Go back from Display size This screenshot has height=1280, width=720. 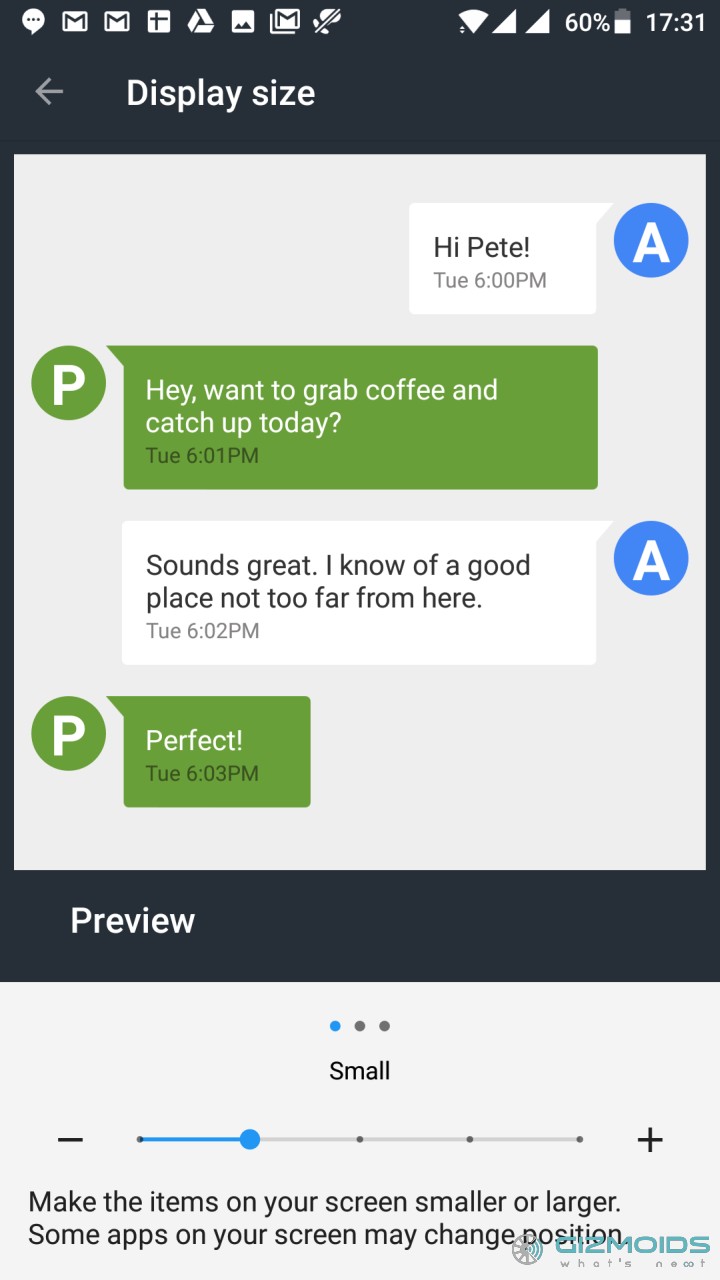coord(49,92)
